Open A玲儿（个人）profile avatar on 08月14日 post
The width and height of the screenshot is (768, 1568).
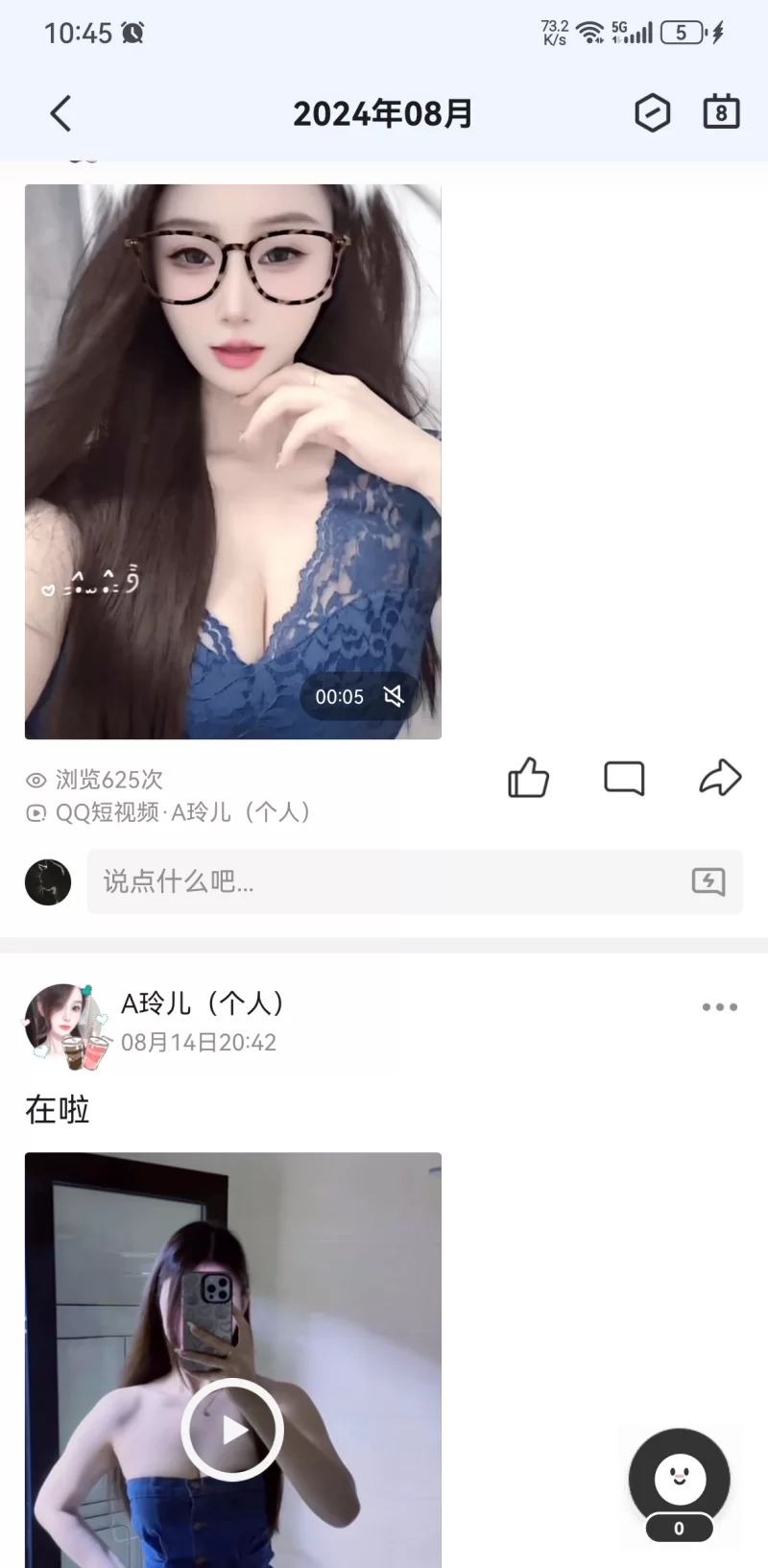point(63,1024)
